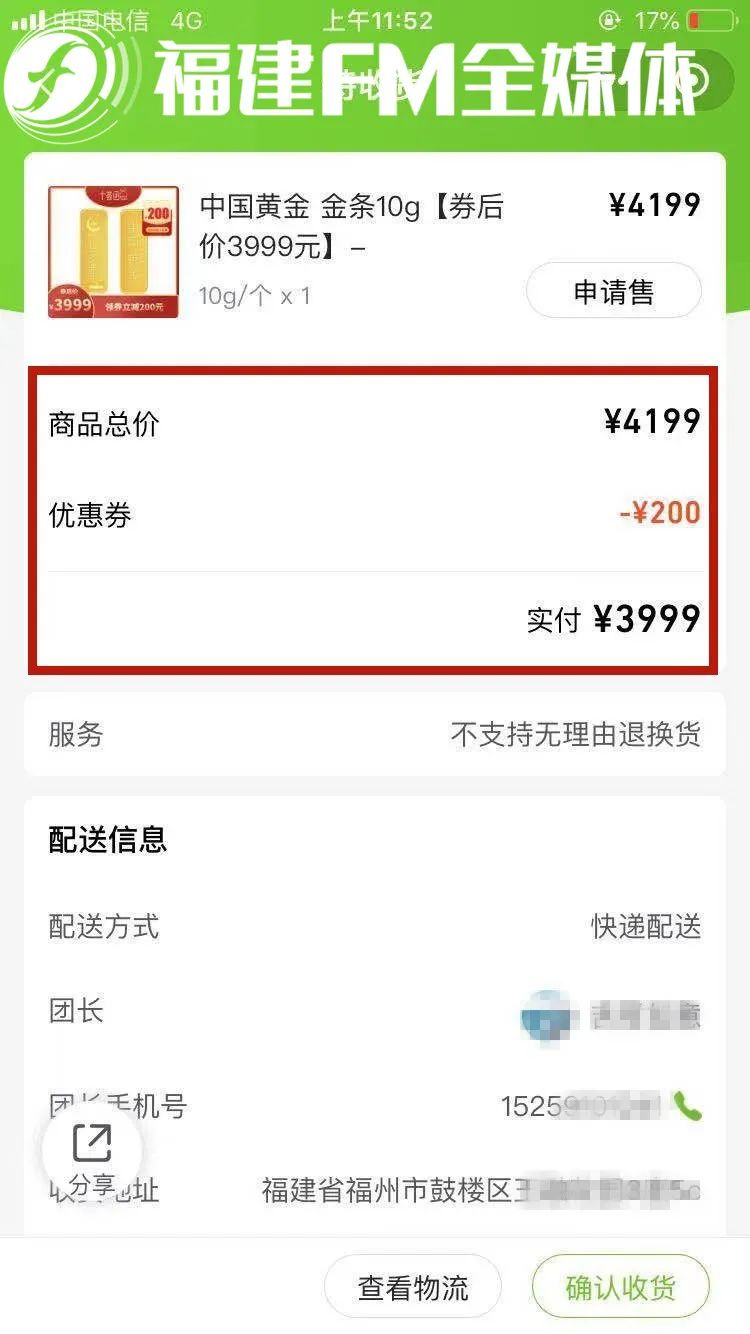Call the group leader via phone icon
Viewport: 750px width, 1334px height.
687,1106
